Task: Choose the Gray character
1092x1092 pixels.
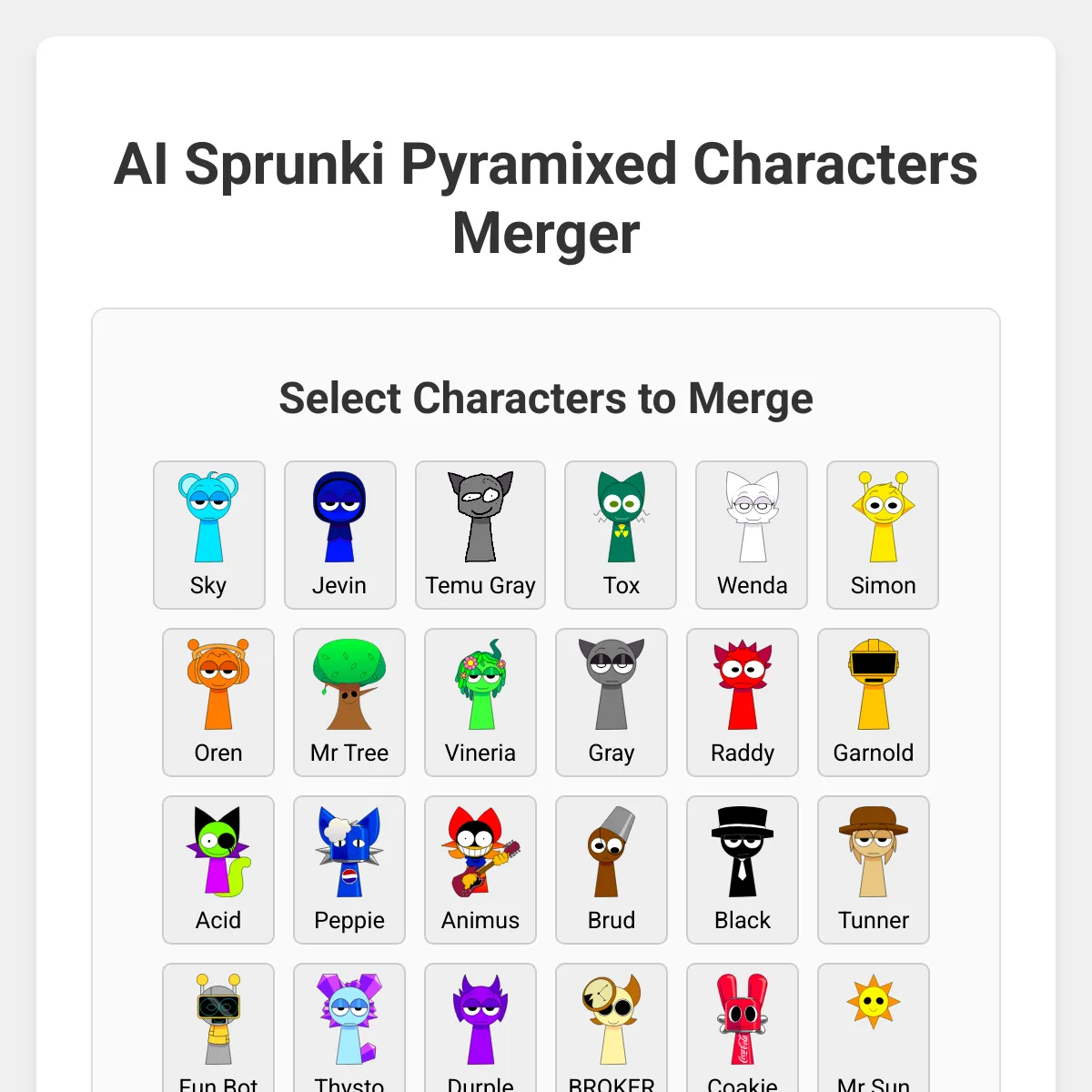Action: [x=612, y=702]
